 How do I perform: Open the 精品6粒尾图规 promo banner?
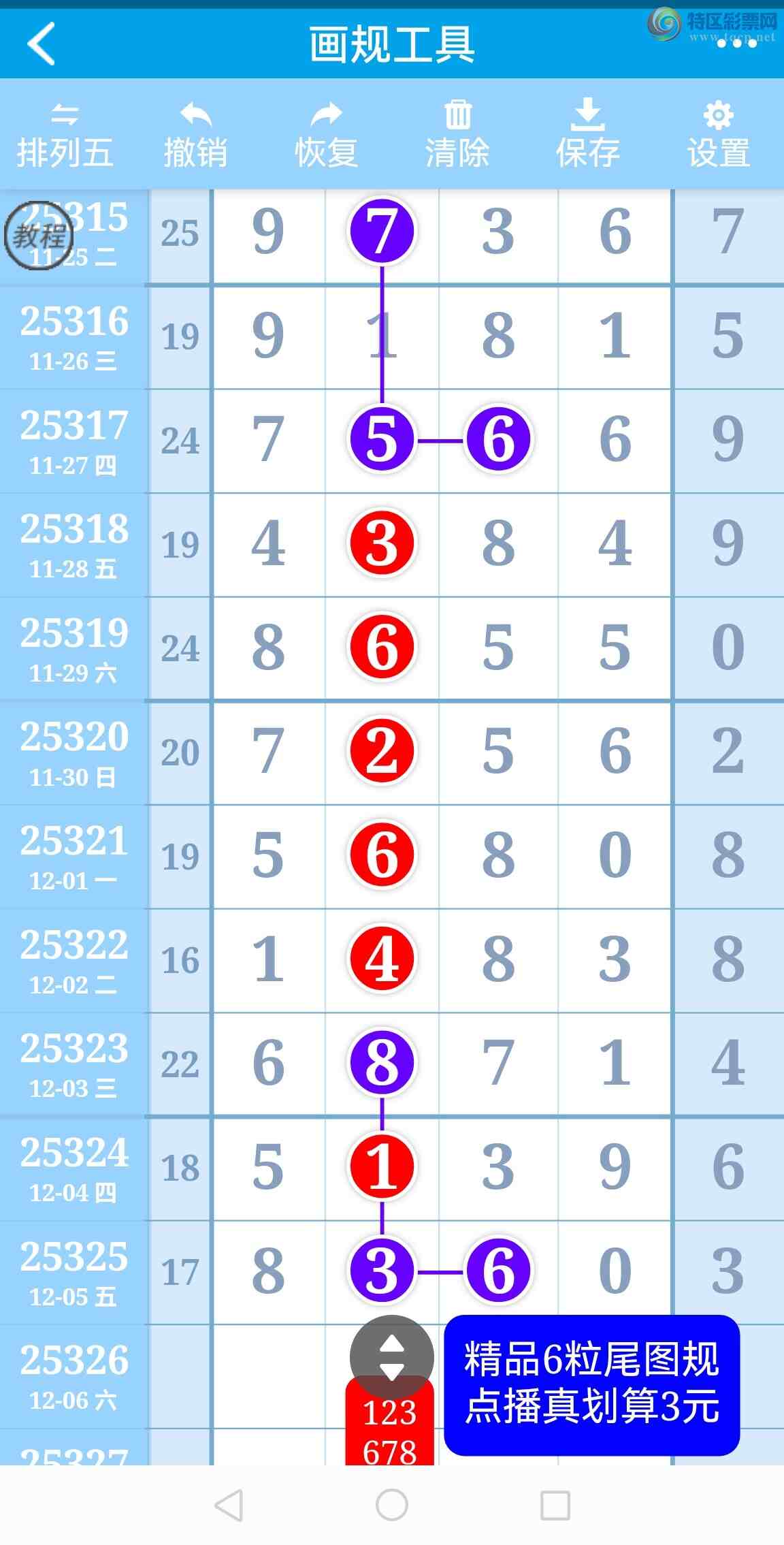click(591, 1384)
